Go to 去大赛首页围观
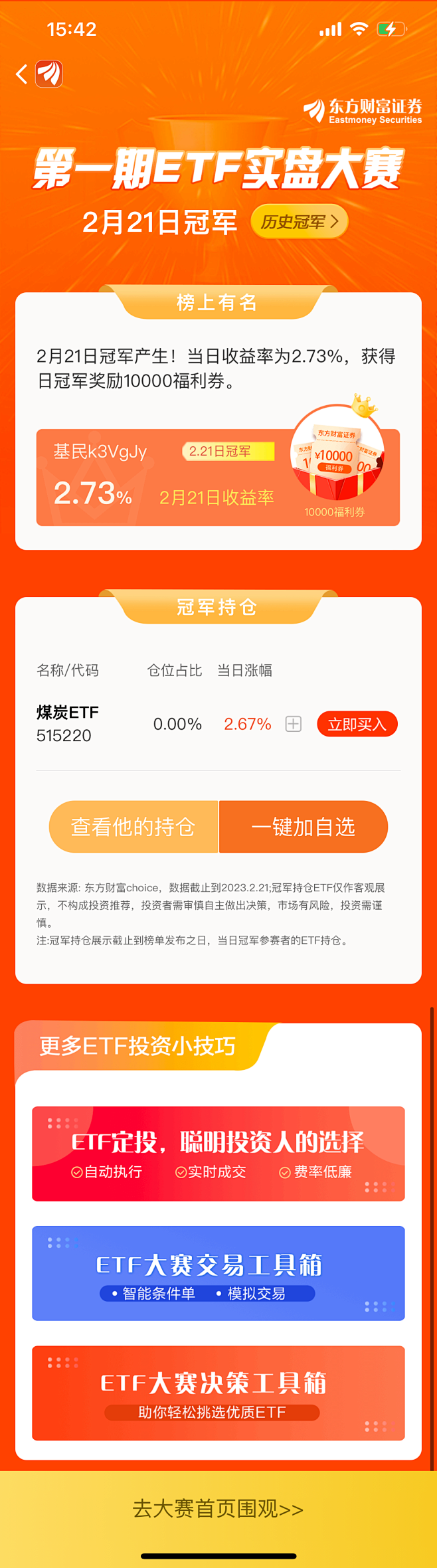437x1568 pixels. (x=218, y=1509)
